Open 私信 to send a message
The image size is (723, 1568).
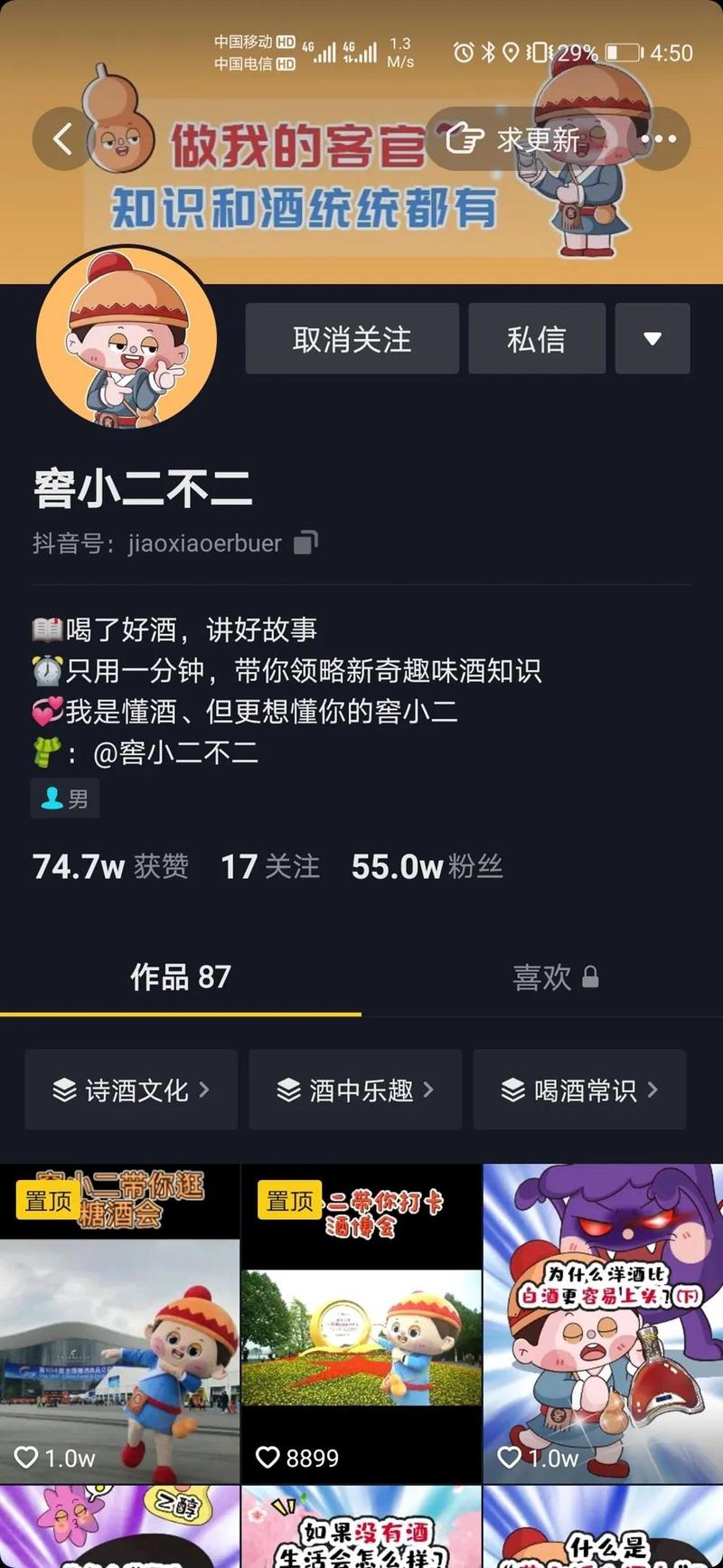pyautogui.click(x=537, y=339)
